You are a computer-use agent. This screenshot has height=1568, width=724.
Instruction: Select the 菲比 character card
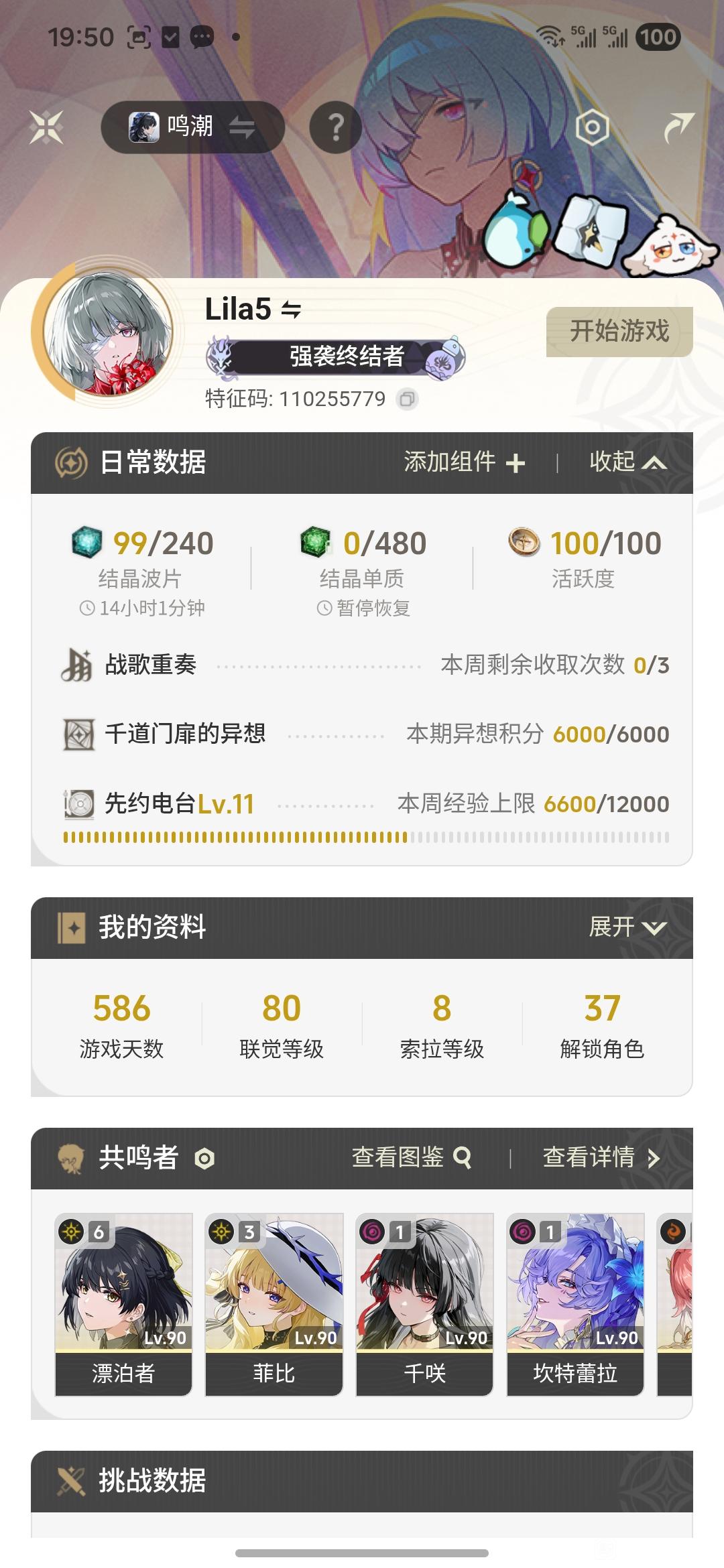[x=274, y=1304]
